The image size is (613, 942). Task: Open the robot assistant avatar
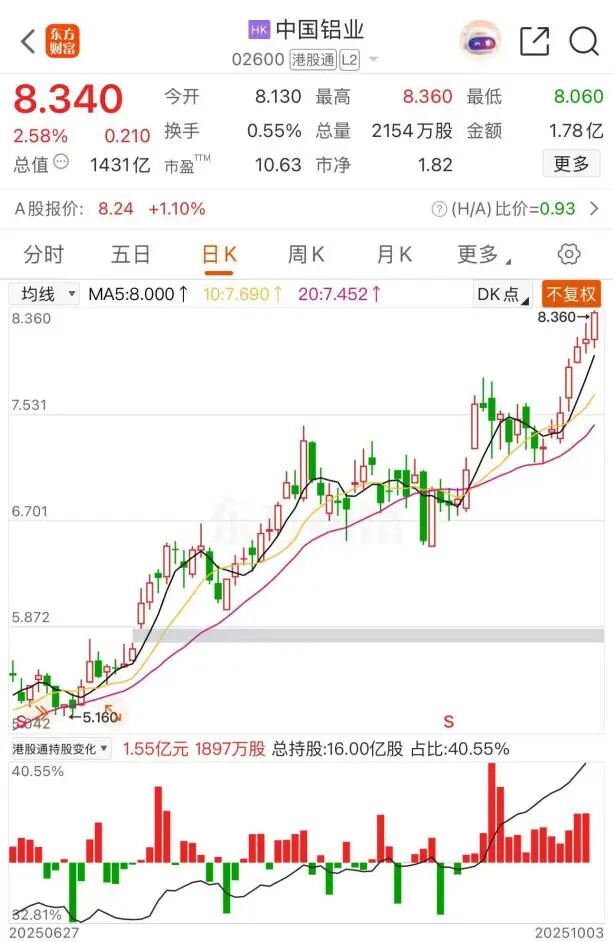pos(480,40)
